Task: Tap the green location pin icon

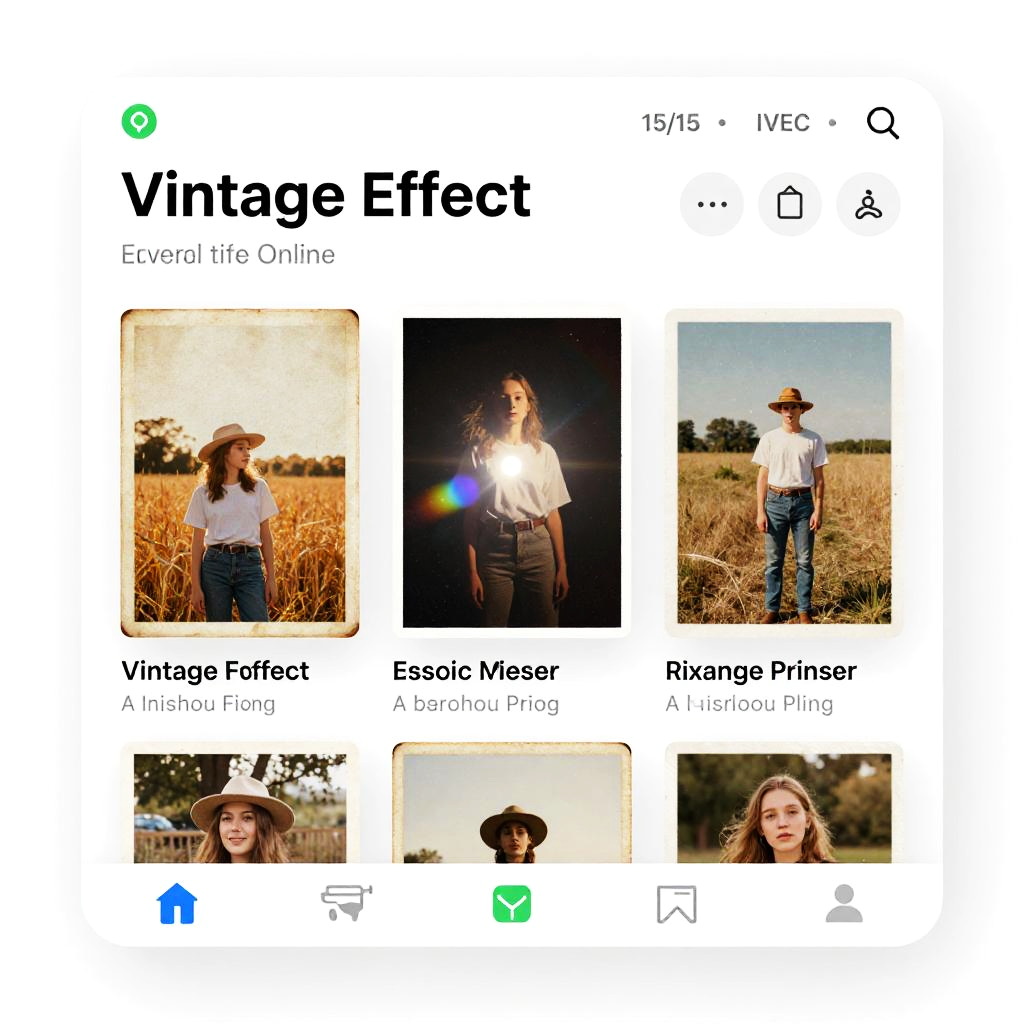Action: [139, 122]
